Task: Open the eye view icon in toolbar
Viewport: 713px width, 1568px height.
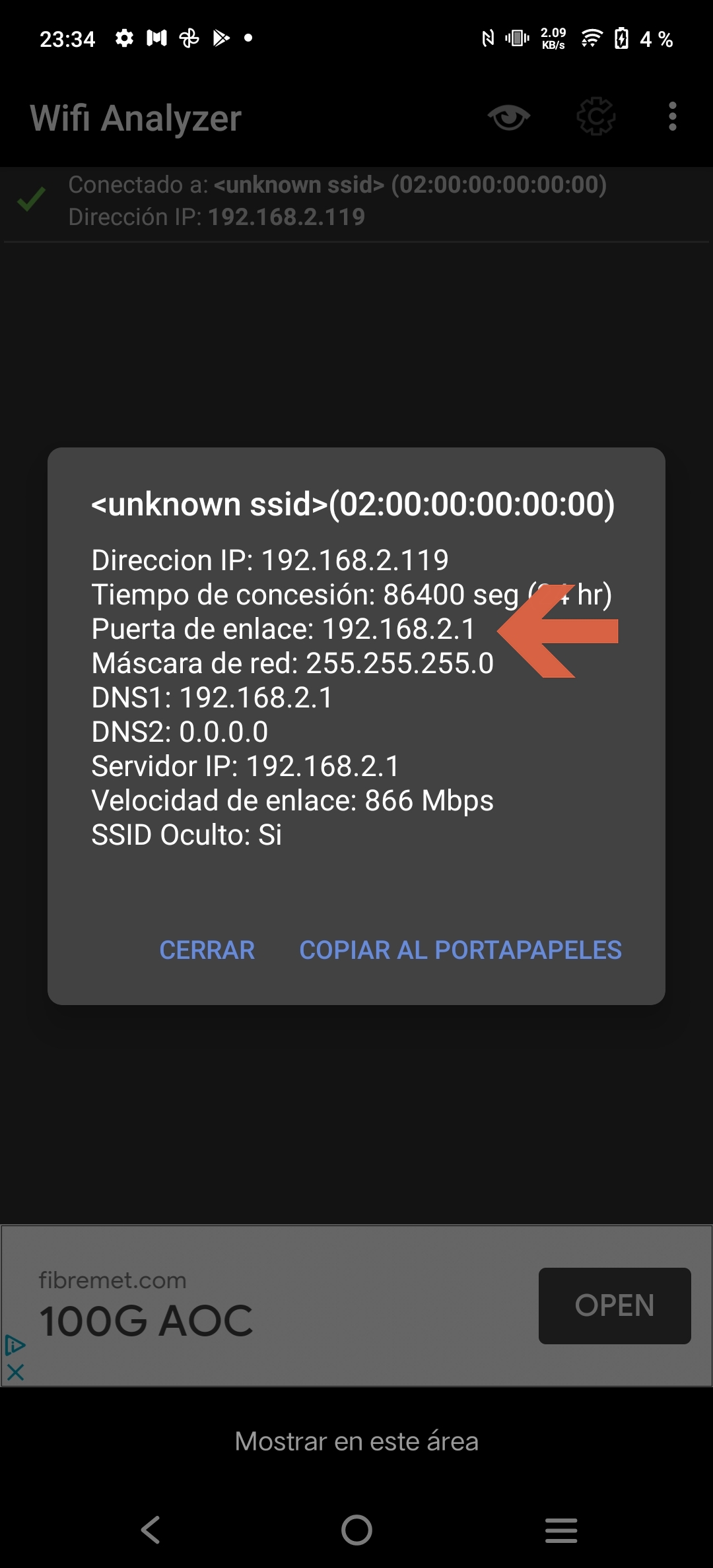Action: coord(509,117)
